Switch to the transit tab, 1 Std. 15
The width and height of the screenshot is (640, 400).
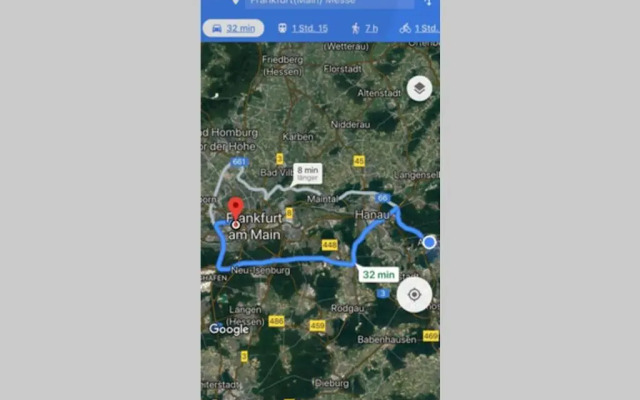pyautogui.click(x=302, y=28)
